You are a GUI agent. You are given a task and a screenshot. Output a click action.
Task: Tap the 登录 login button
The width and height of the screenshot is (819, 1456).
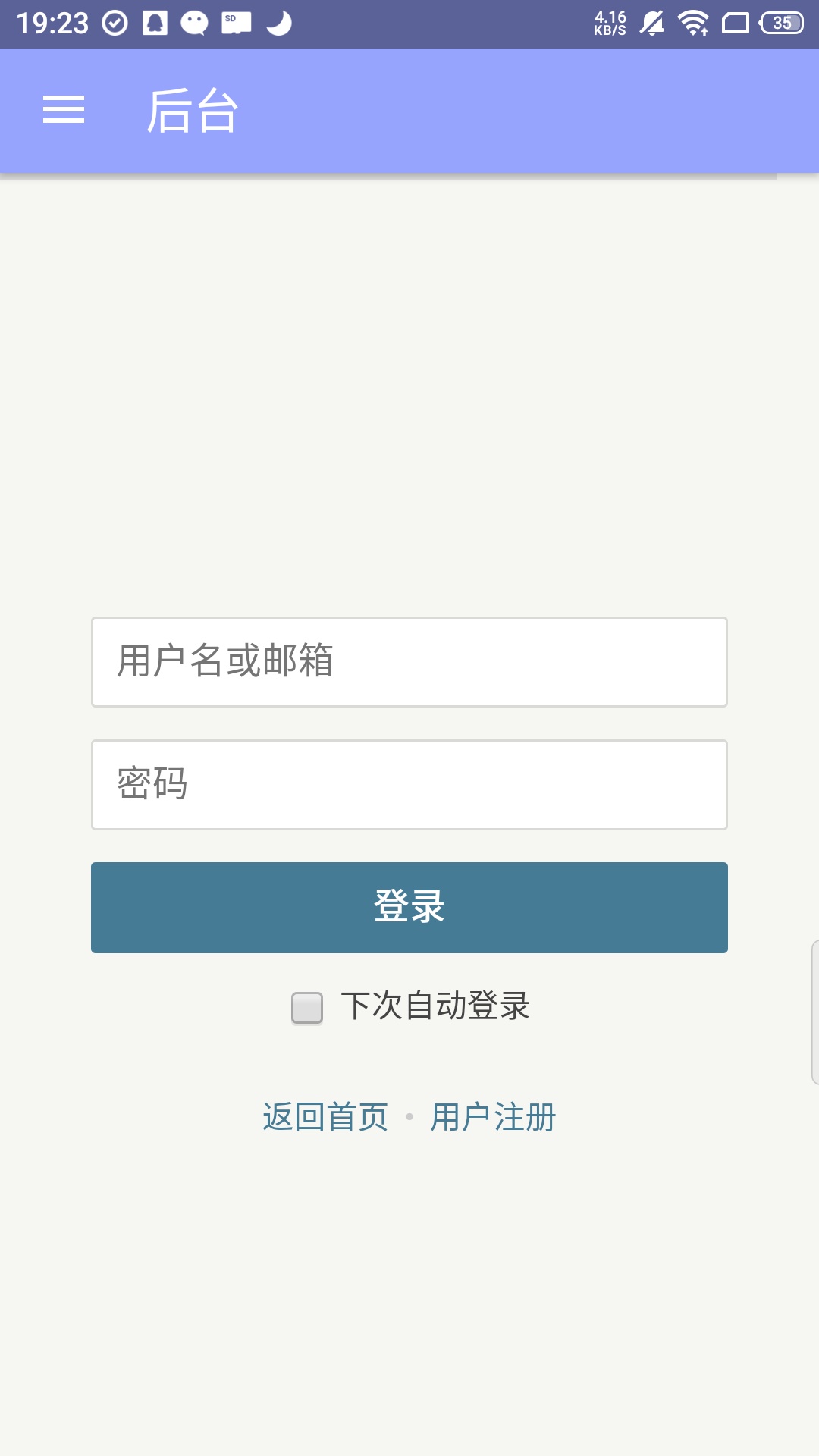[409, 908]
